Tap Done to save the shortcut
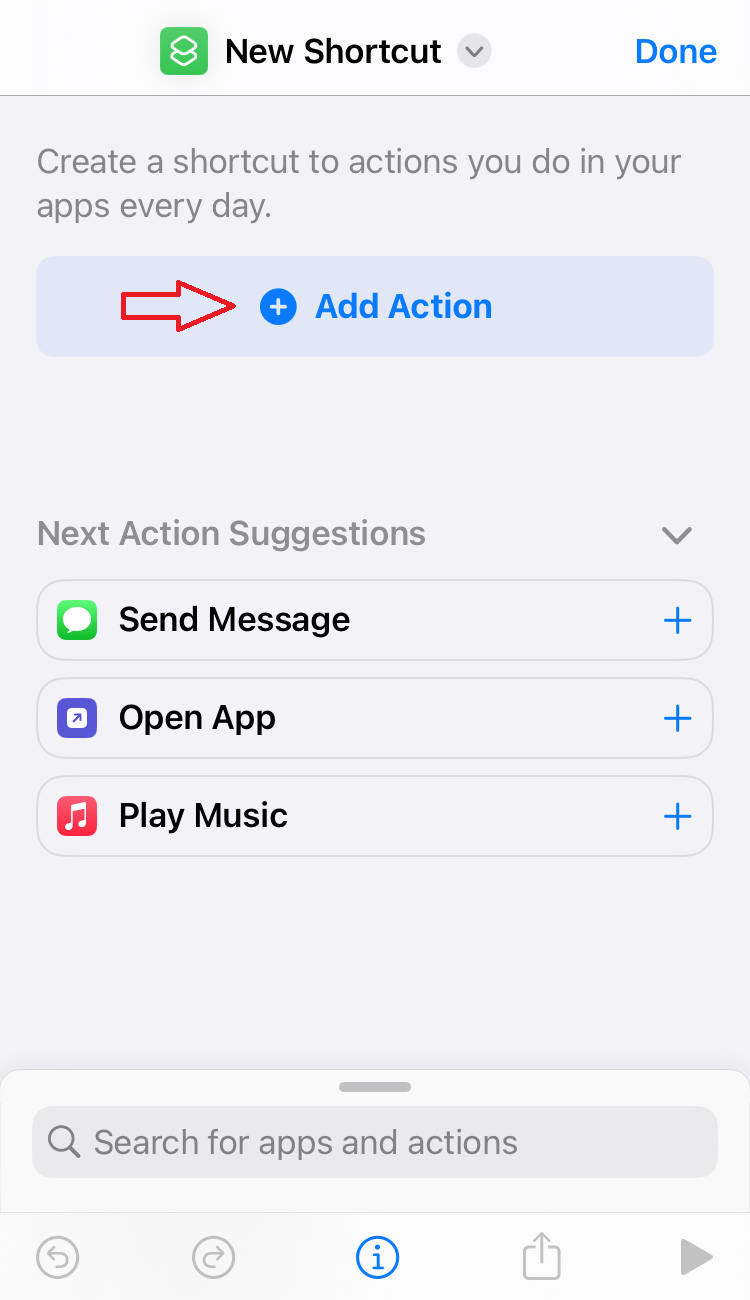The image size is (750, 1300). coord(676,51)
